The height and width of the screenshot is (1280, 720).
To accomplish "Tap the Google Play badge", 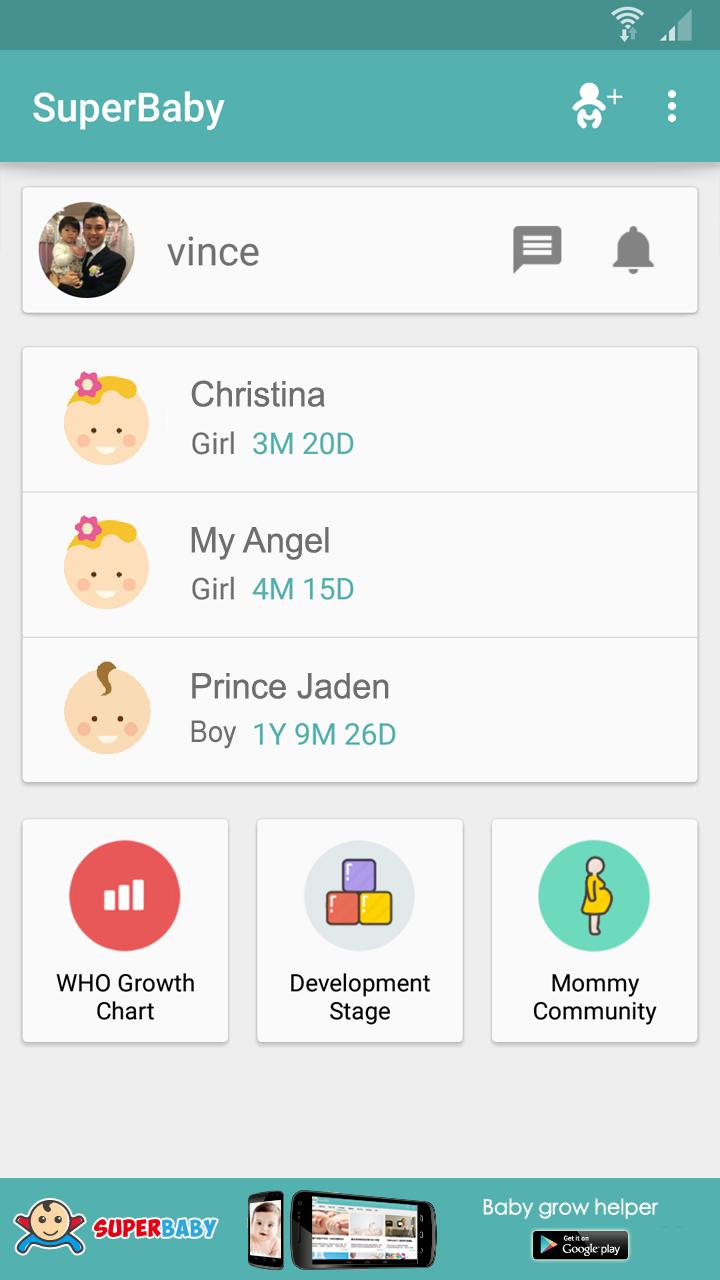I will (580, 1245).
